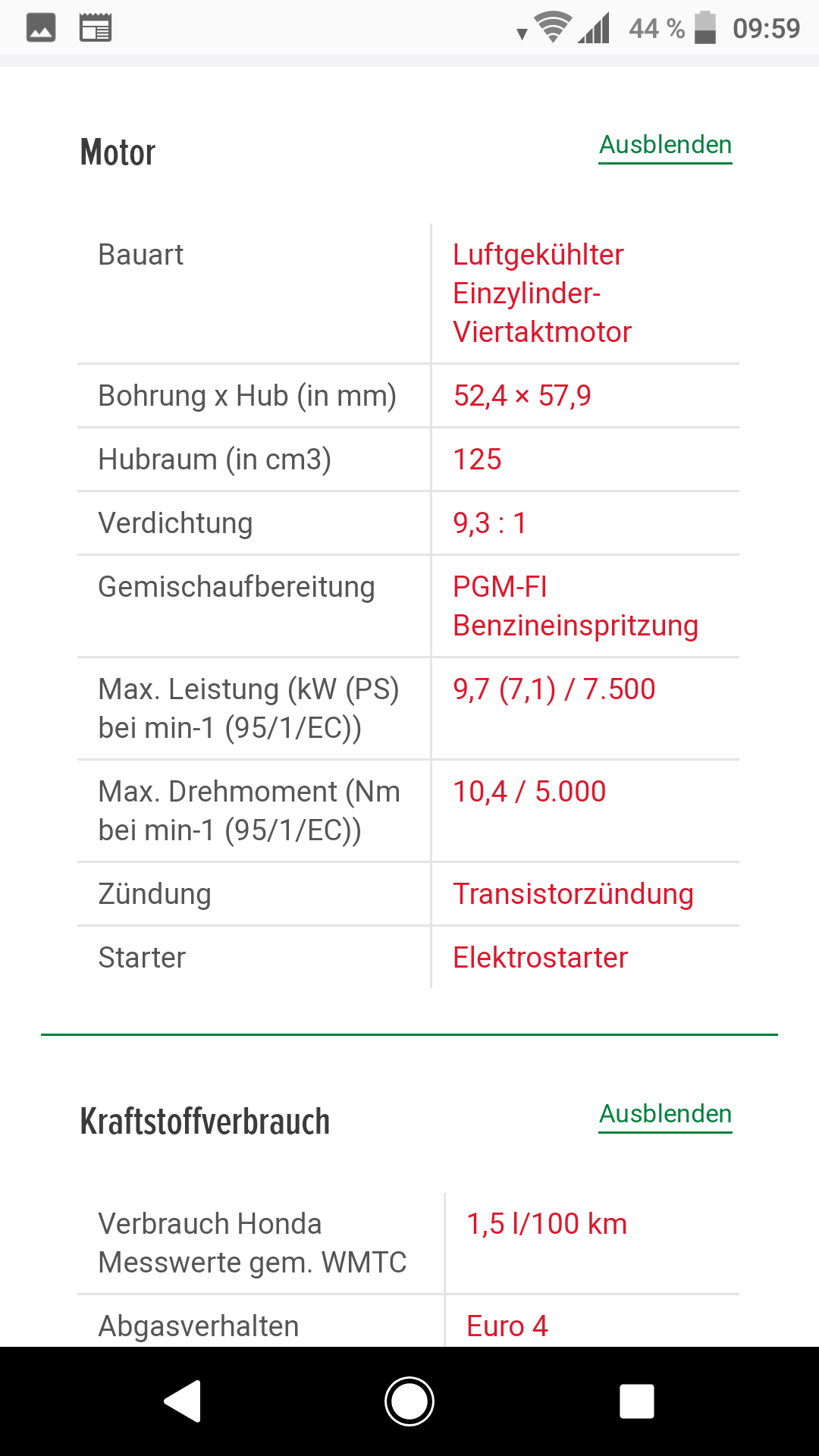Collapse Kraftstoffverbrauch section with Ausblenden

(x=665, y=1114)
